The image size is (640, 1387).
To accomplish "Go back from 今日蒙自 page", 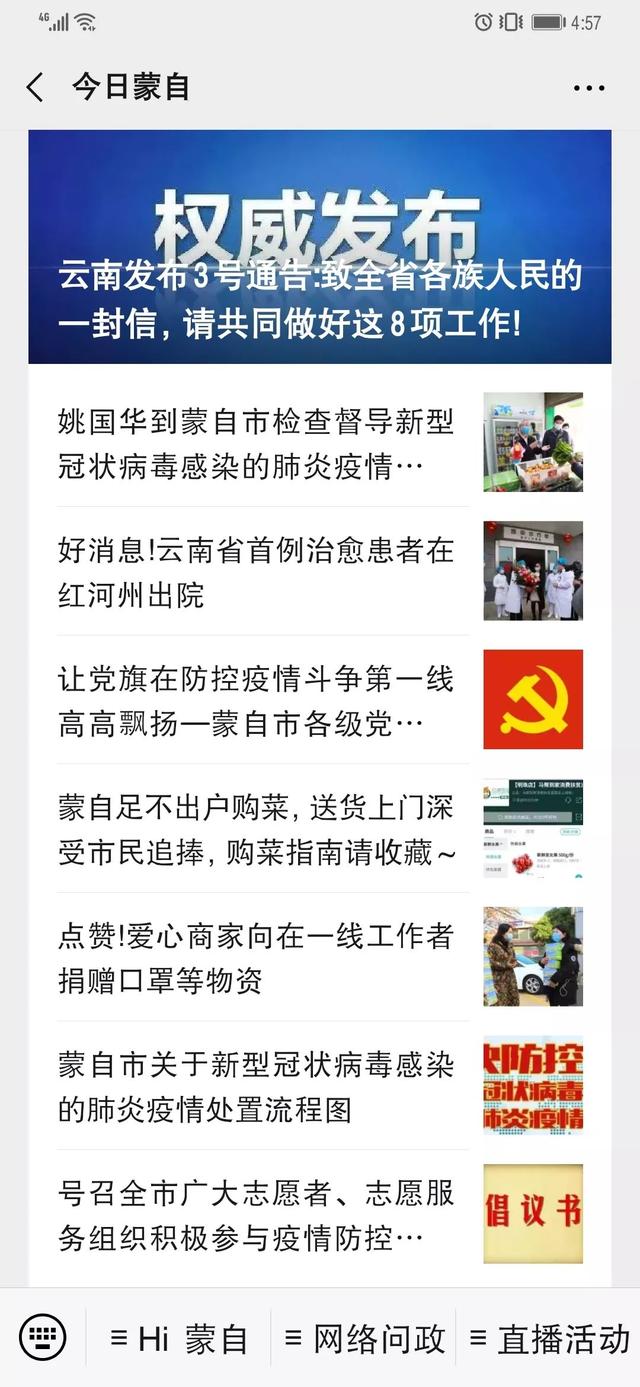I will pos(35,87).
